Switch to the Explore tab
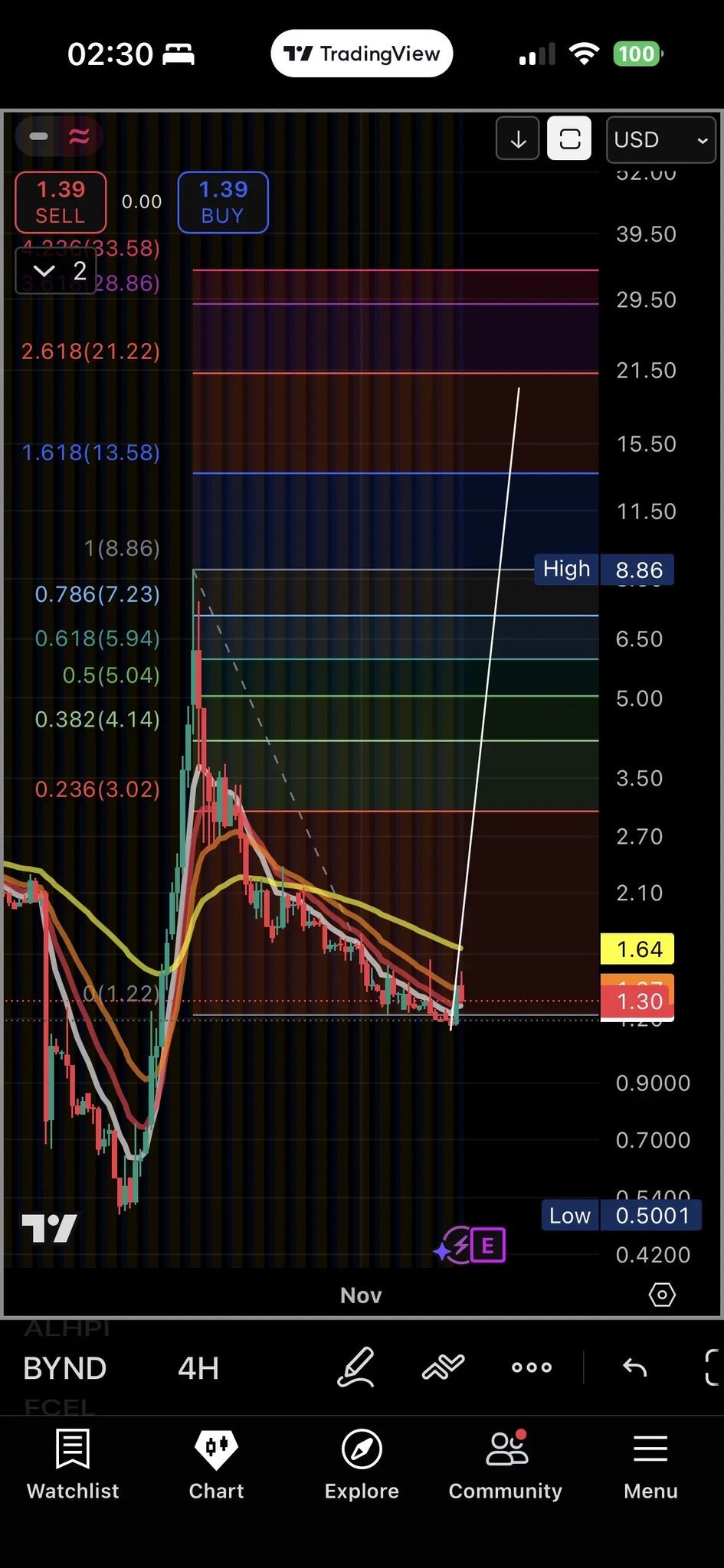 (362, 1464)
